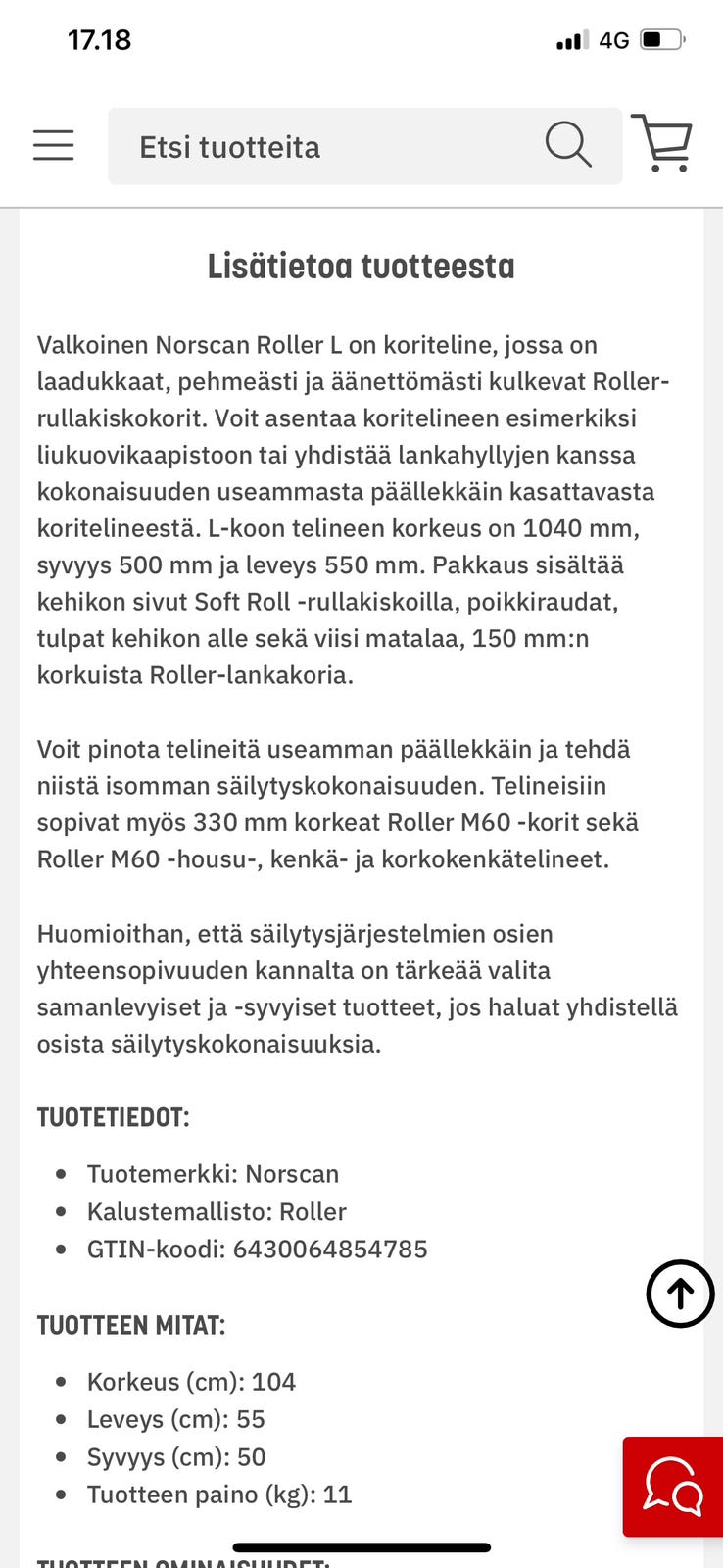723x1568 pixels.
Task: Tap the 4G network label
Action: tap(615, 39)
